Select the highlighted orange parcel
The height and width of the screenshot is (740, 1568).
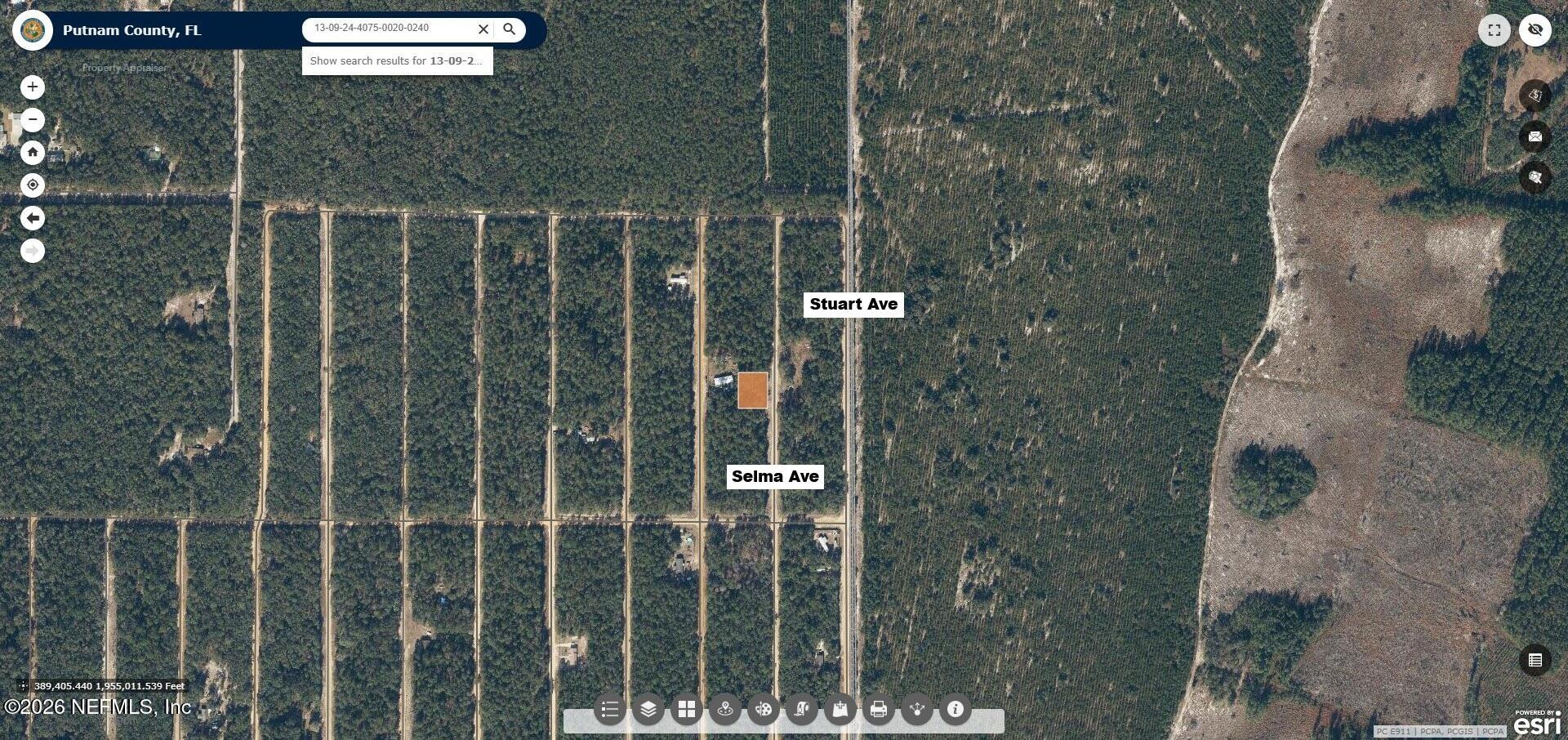752,390
